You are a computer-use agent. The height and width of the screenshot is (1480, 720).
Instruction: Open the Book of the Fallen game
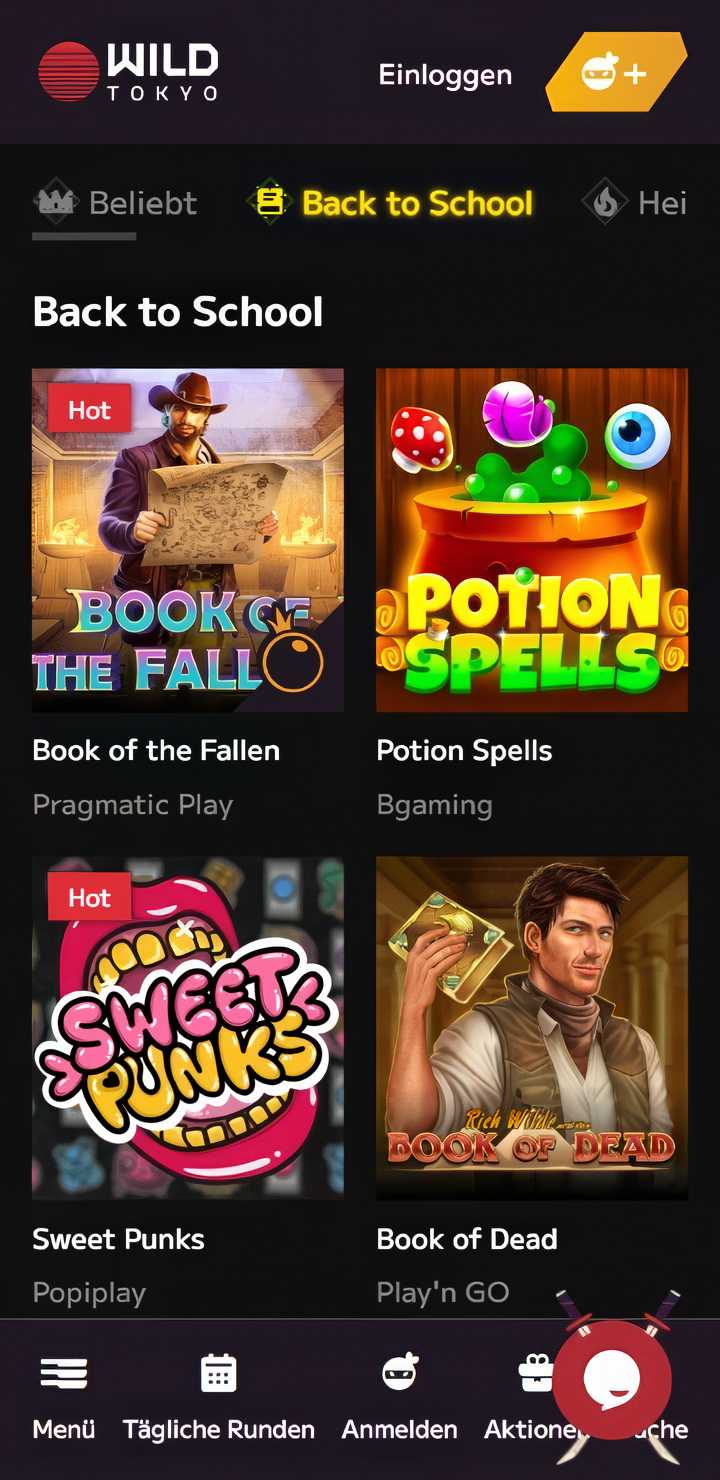[188, 540]
